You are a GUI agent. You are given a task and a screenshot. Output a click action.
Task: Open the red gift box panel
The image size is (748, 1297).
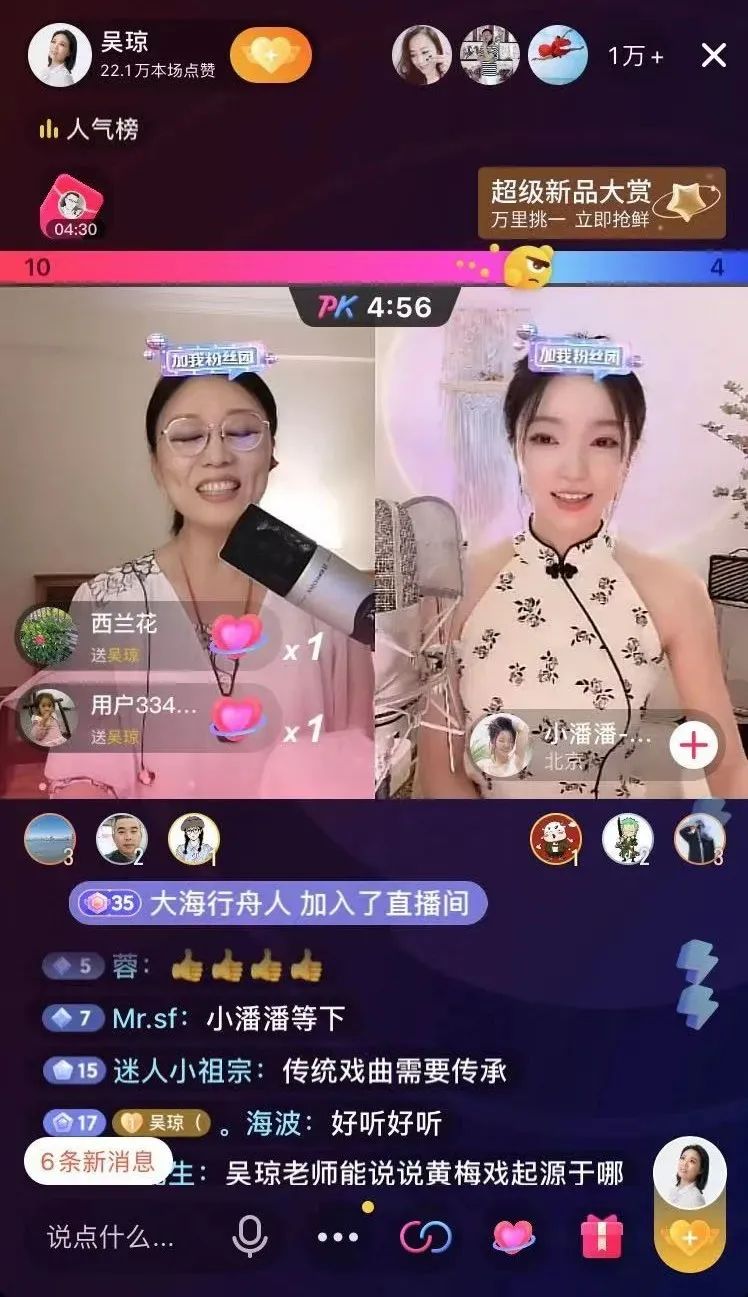coord(601,1237)
